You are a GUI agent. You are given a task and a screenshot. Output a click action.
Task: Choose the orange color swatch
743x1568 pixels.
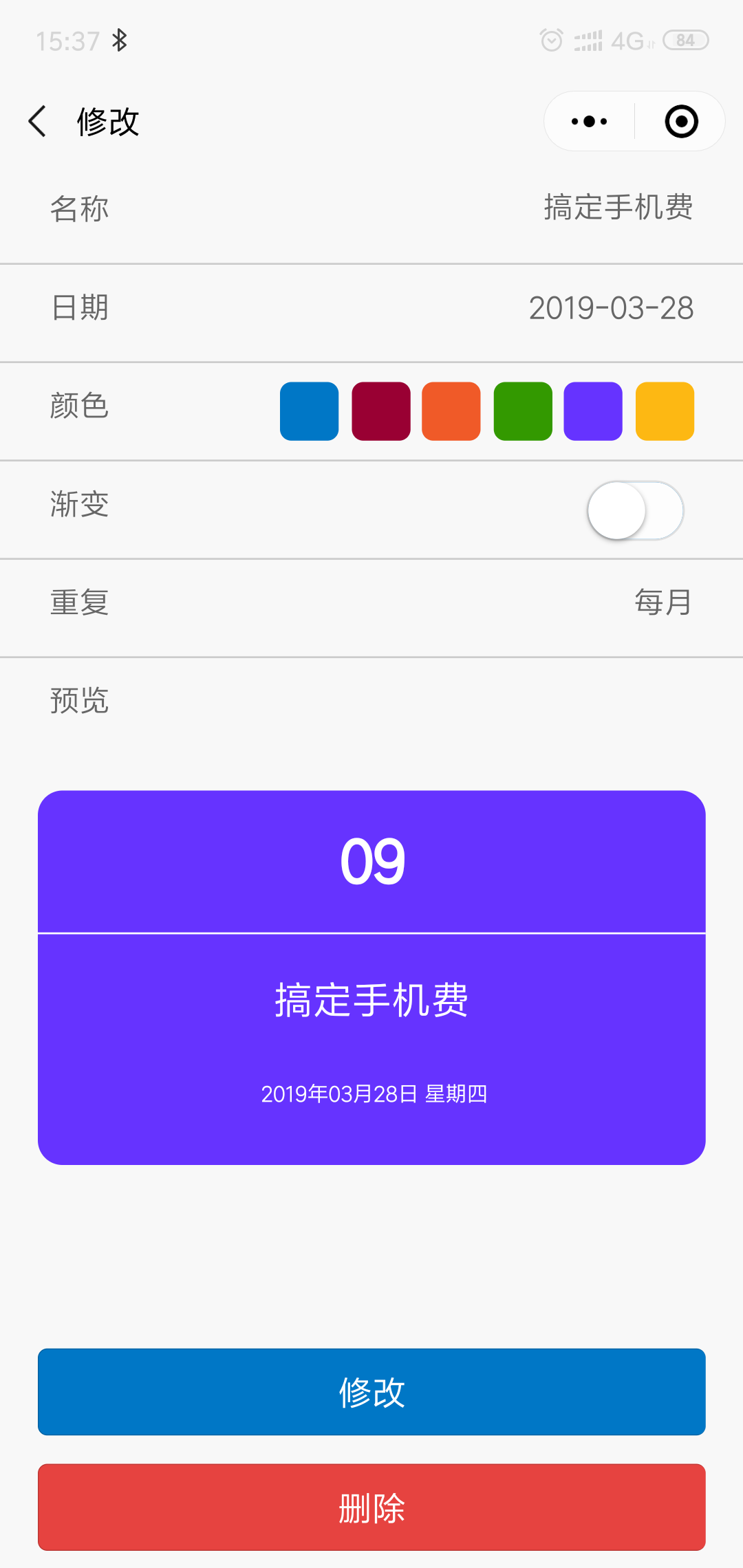pos(451,411)
